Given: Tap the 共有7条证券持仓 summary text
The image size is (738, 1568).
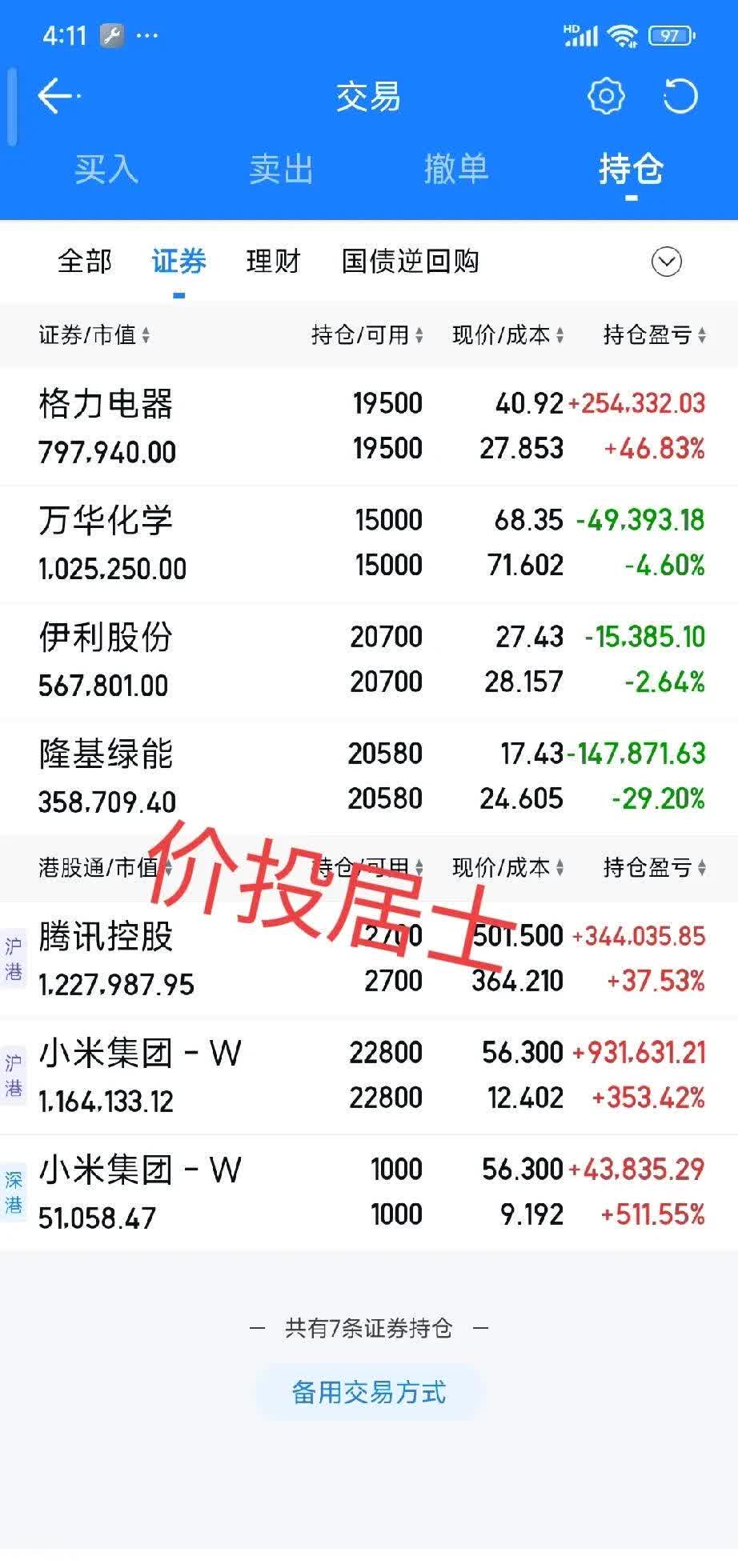Looking at the screenshot, I should 368,1326.
